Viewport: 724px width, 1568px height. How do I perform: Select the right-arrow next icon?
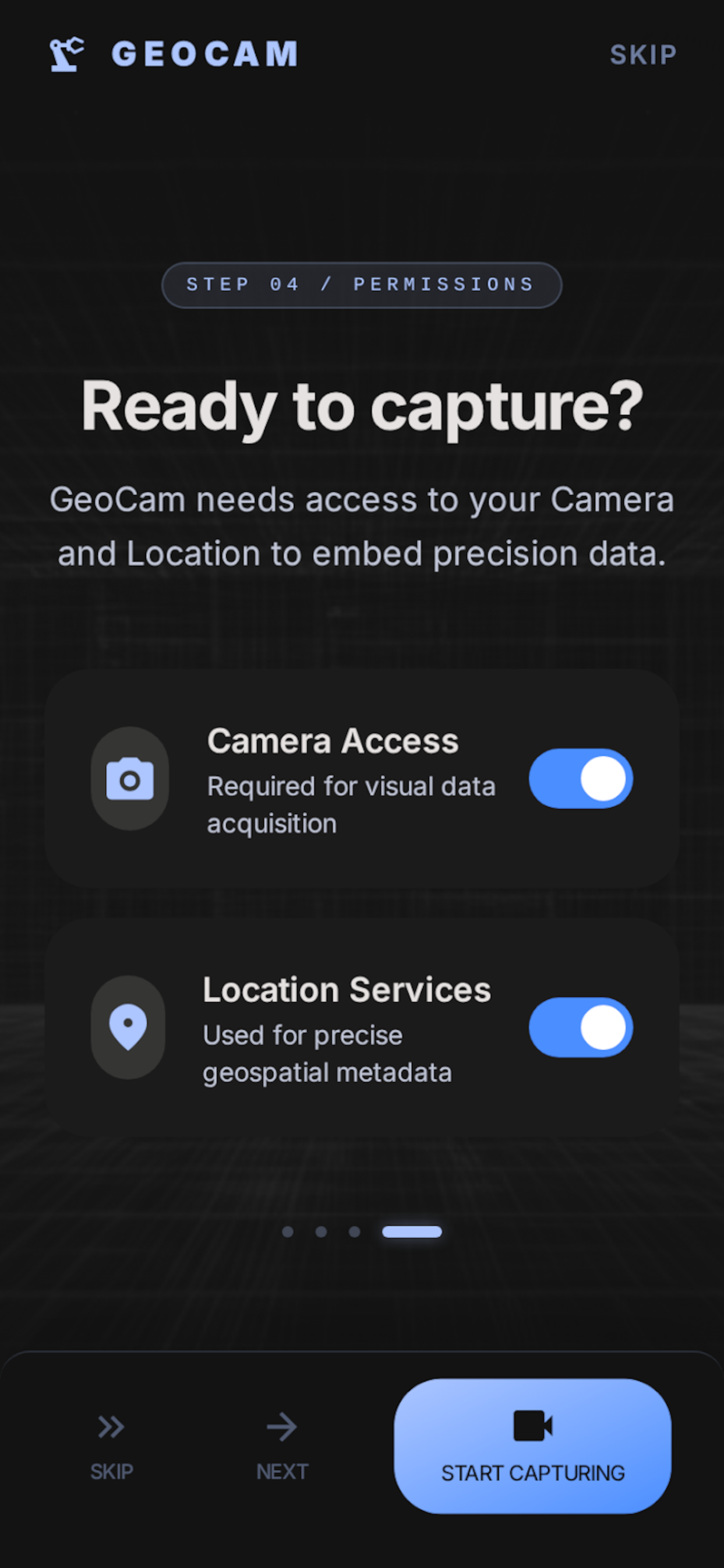(x=282, y=1427)
